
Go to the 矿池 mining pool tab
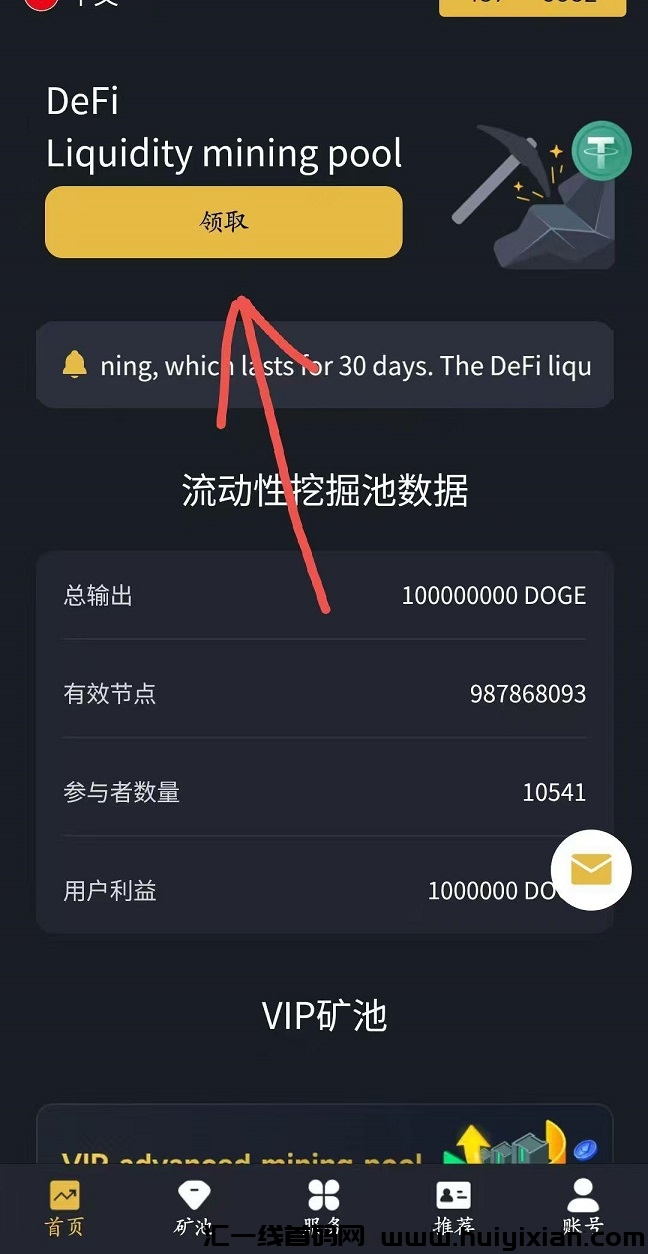click(193, 1206)
